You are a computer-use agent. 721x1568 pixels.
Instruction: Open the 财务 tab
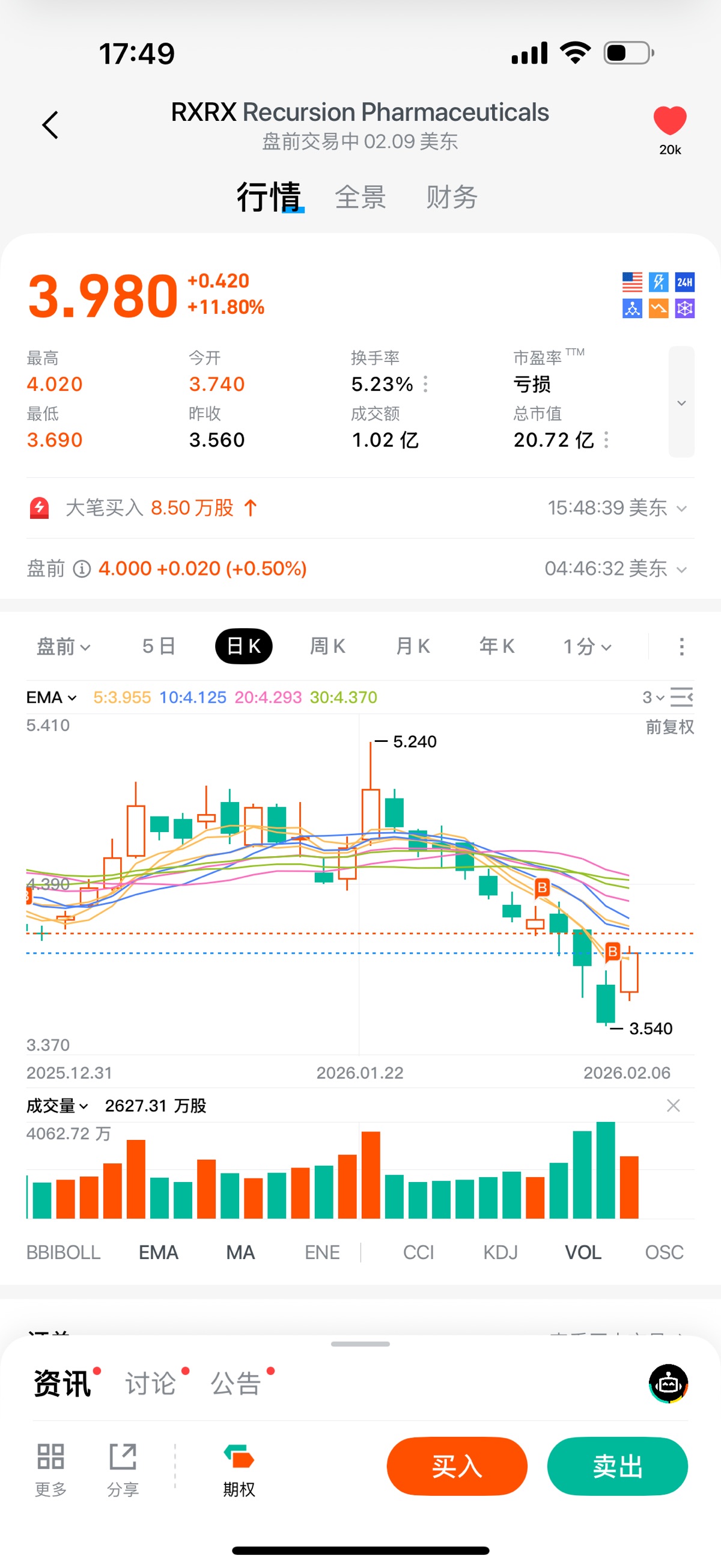(451, 197)
